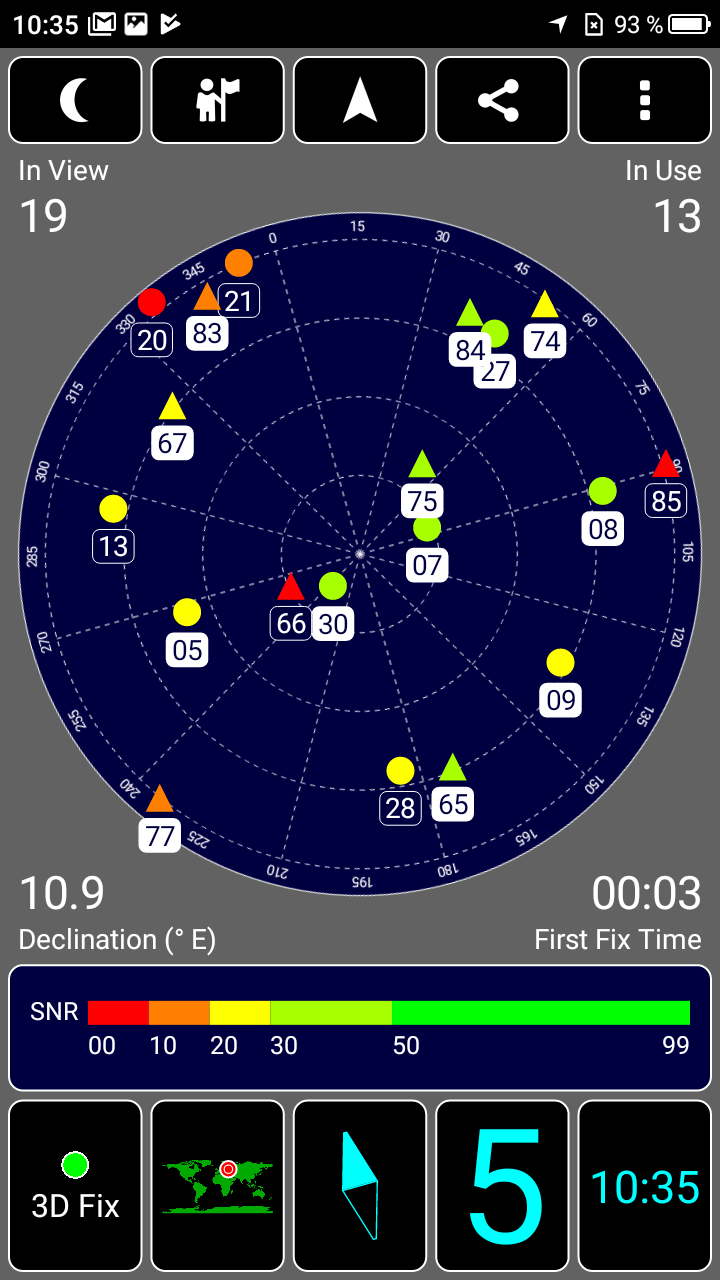This screenshot has height=1280, width=720.
Task: Tap the navigation arrow button
Action: coord(360,101)
